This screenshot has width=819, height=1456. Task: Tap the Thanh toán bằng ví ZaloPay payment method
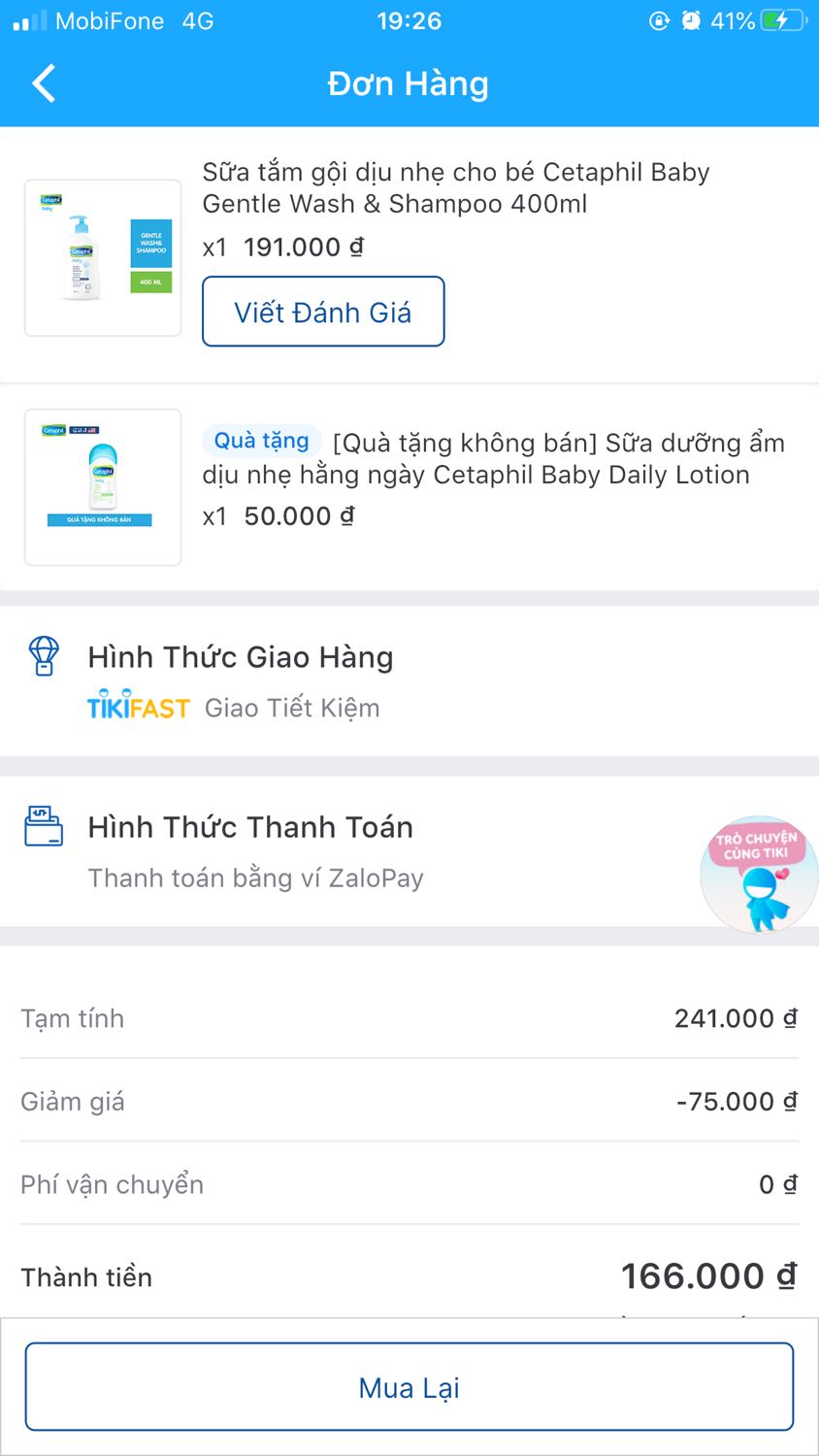click(255, 877)
